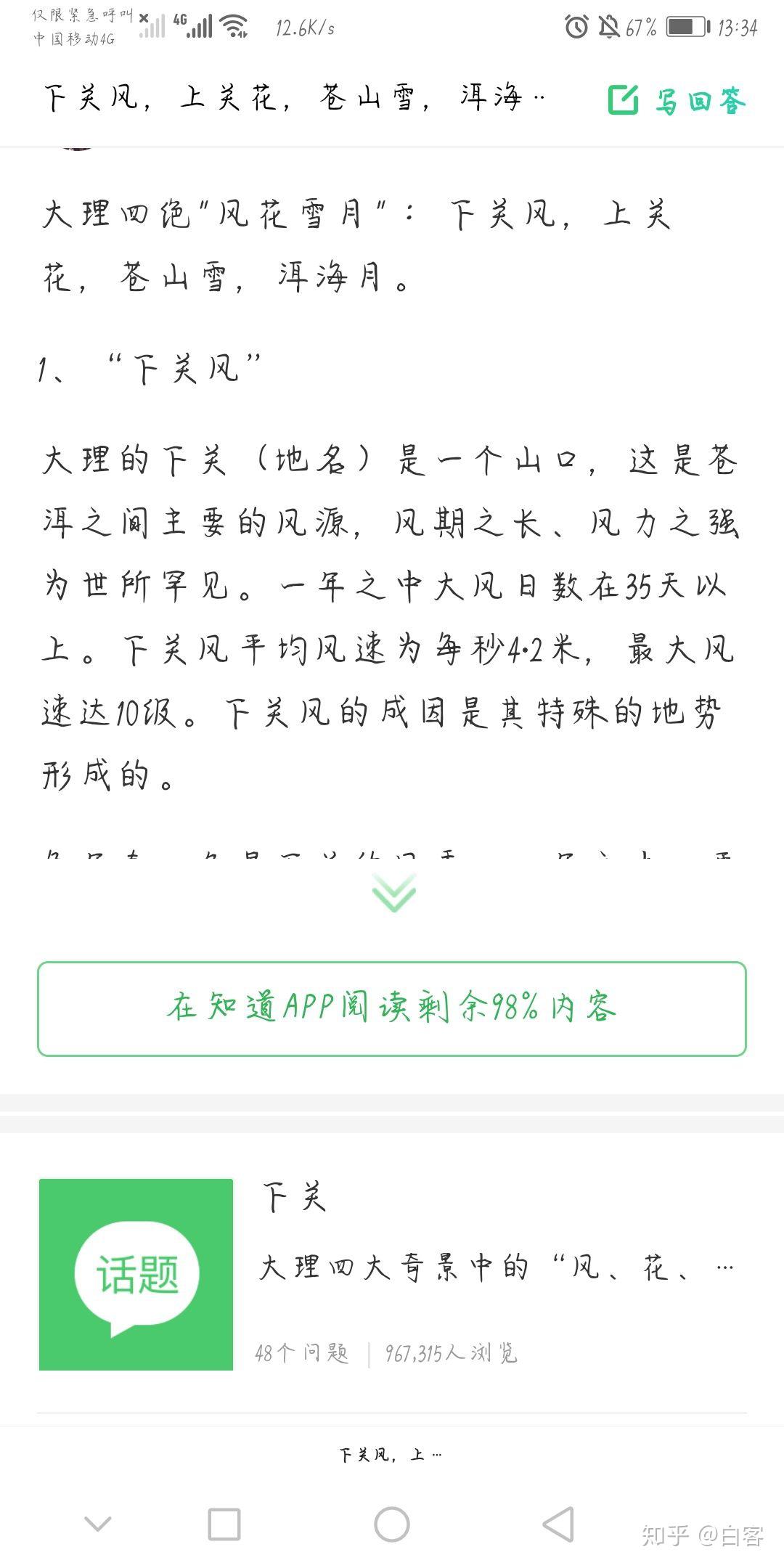Tap 写回答 to write an answer
The height and width of the screenshot is (1568, 784).
[x=677, y=100]
